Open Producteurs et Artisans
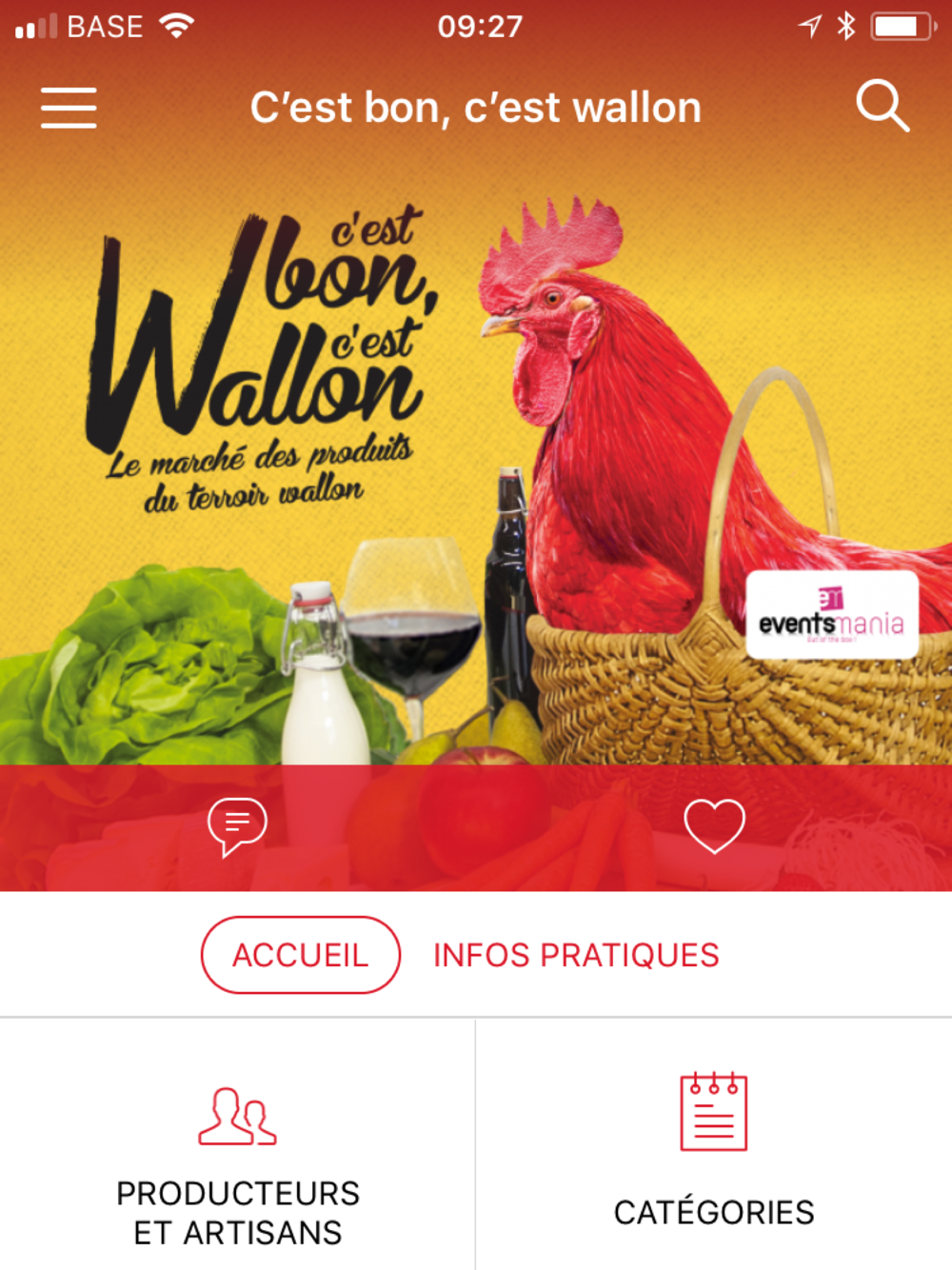The width and height of the screenshot is (952, 1270). point(238,1145)
